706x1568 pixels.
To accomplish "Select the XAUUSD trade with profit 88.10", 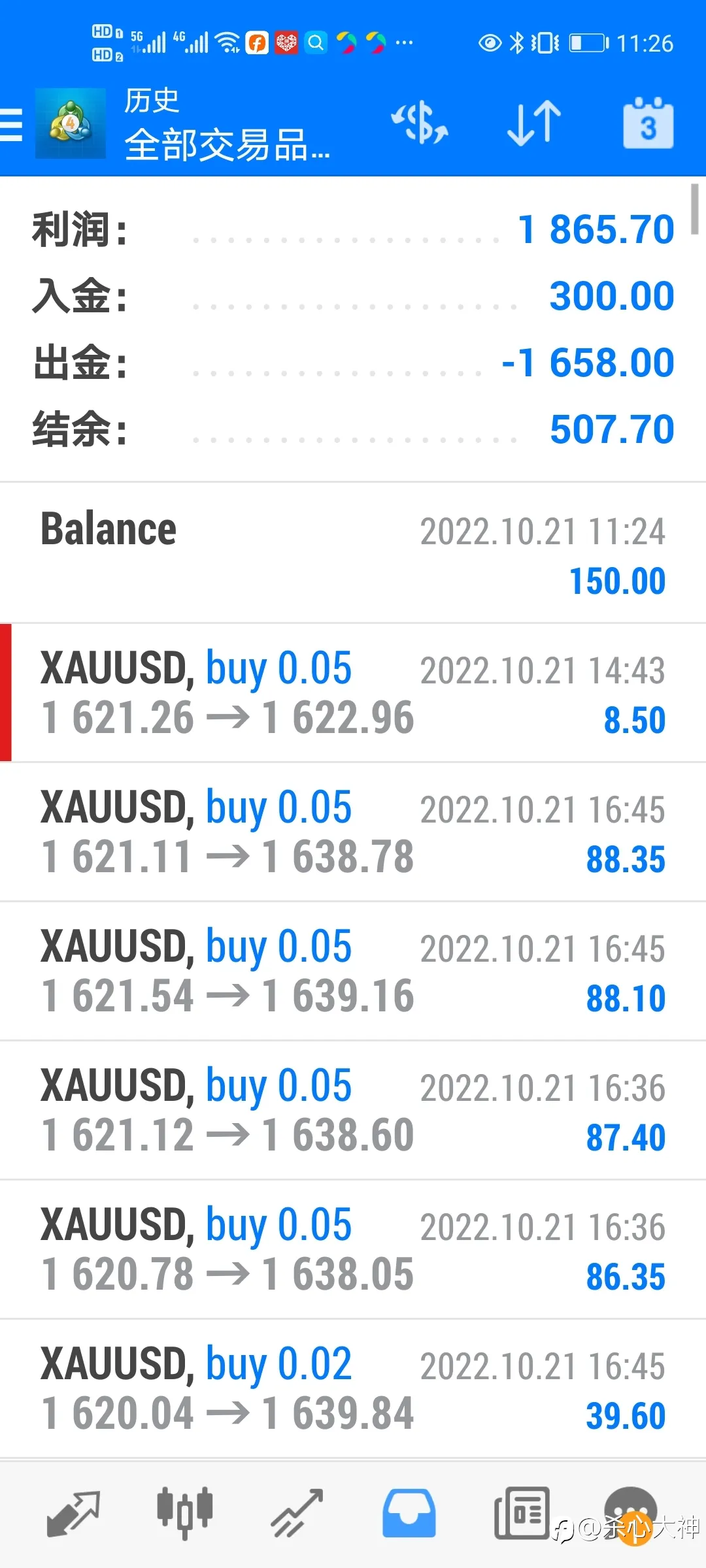I will coord(353,972).
